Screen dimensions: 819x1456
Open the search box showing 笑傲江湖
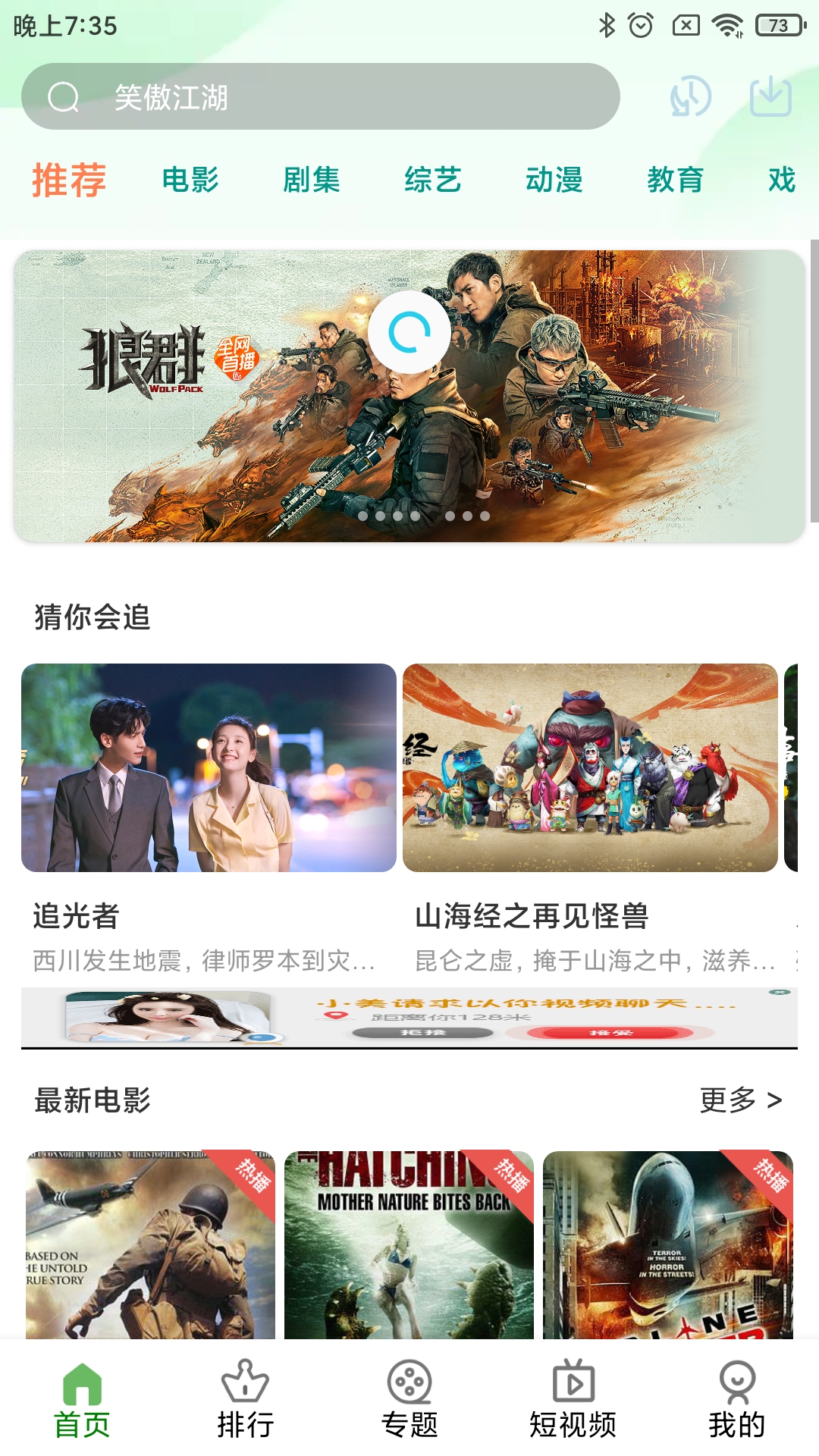coord(320,96)
